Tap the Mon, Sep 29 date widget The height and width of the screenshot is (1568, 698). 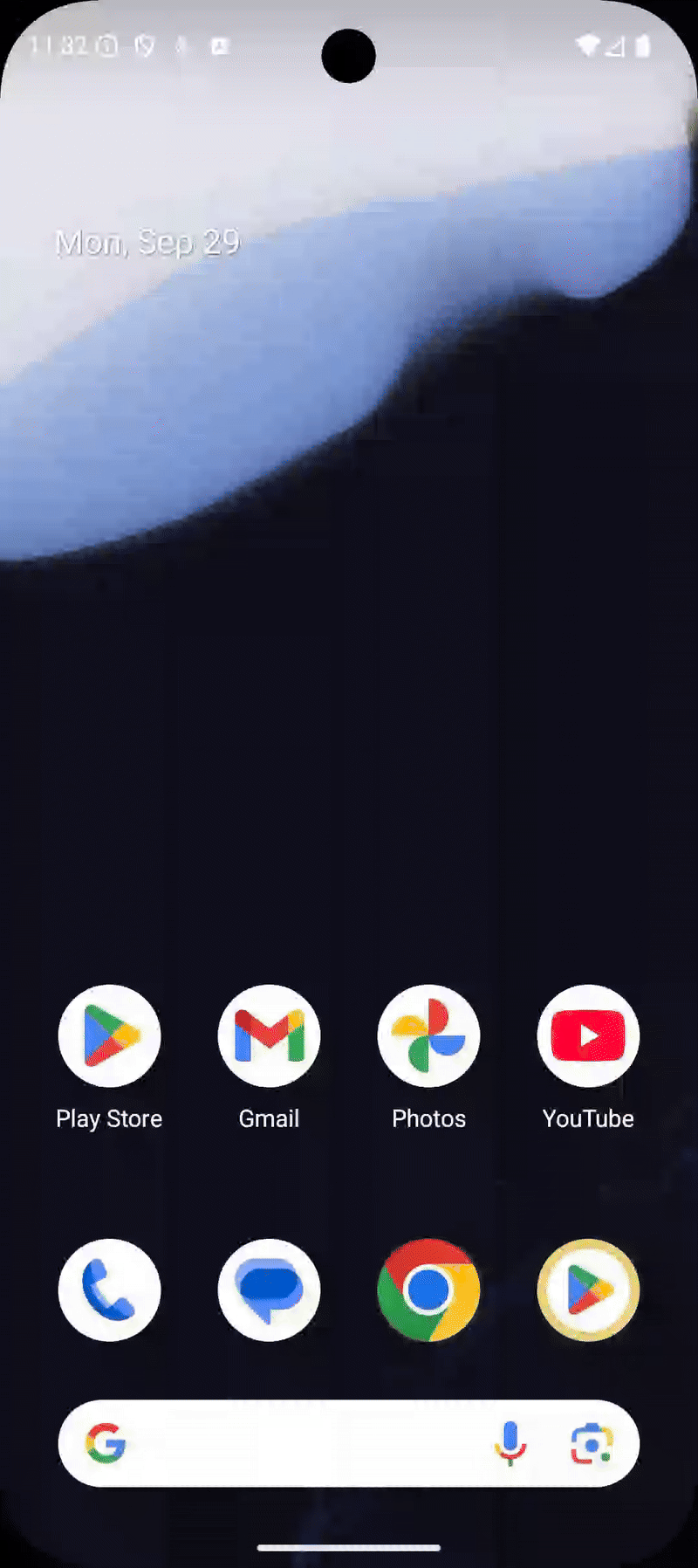pos(147,243)
